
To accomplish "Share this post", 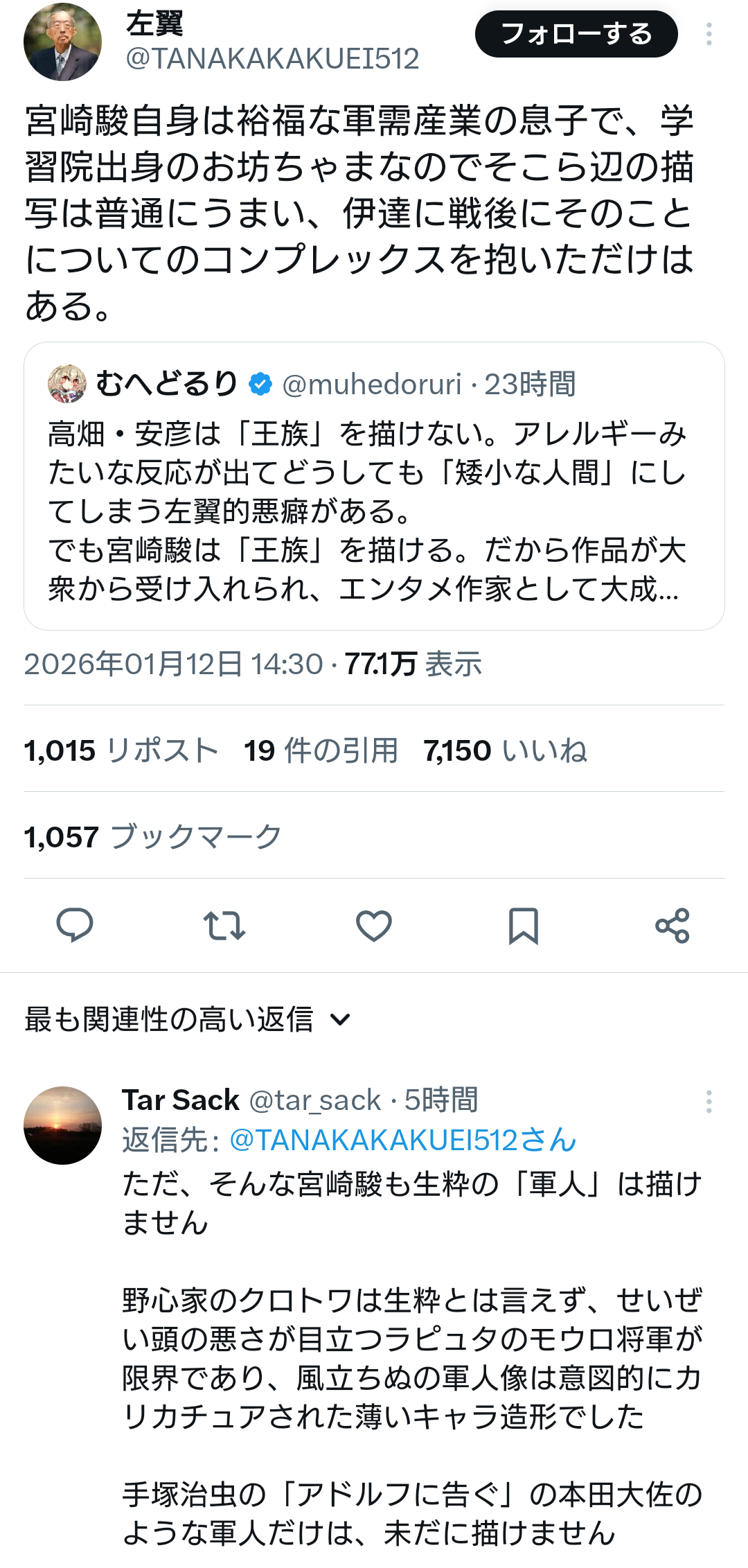I will tap(673, 925).
